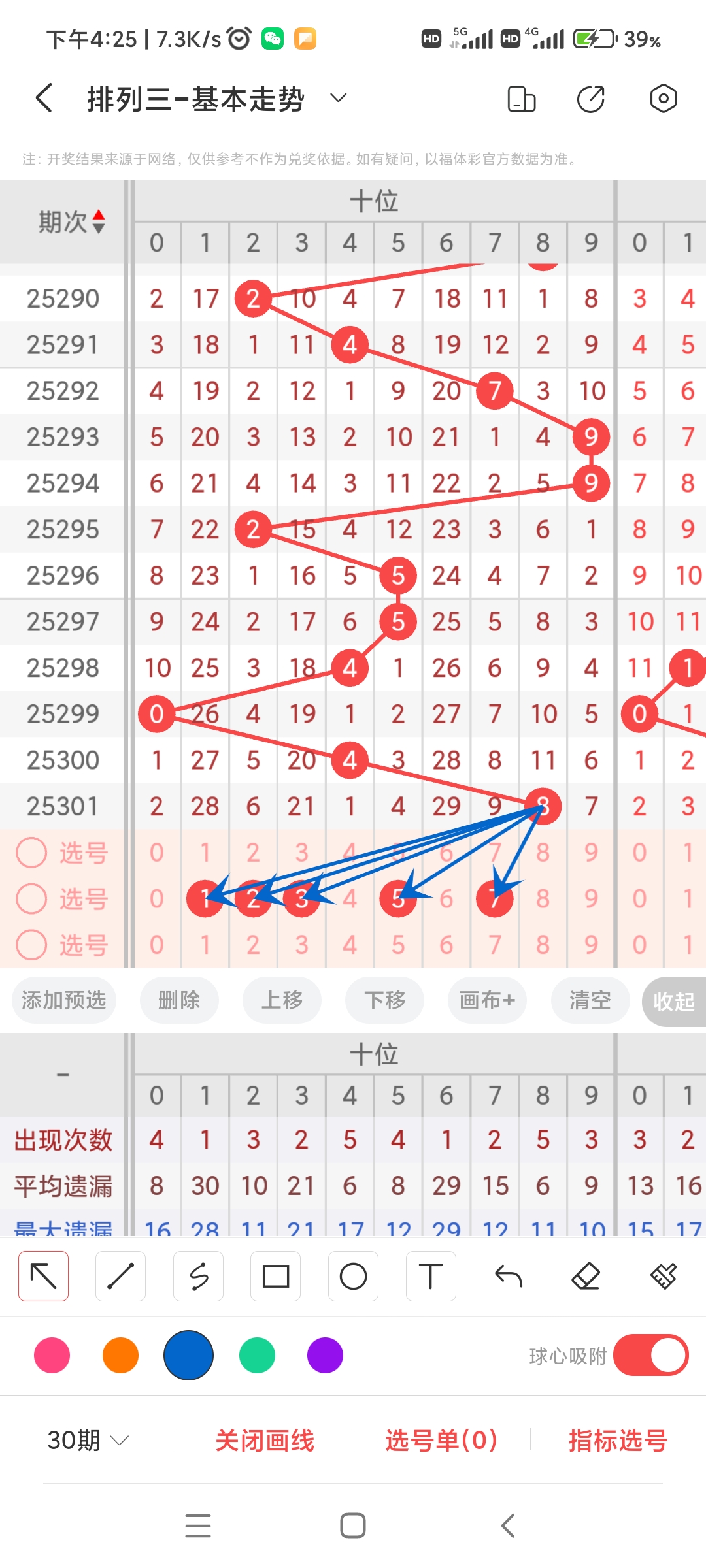Clear all drawings with 清空 button

point(589,1000)
